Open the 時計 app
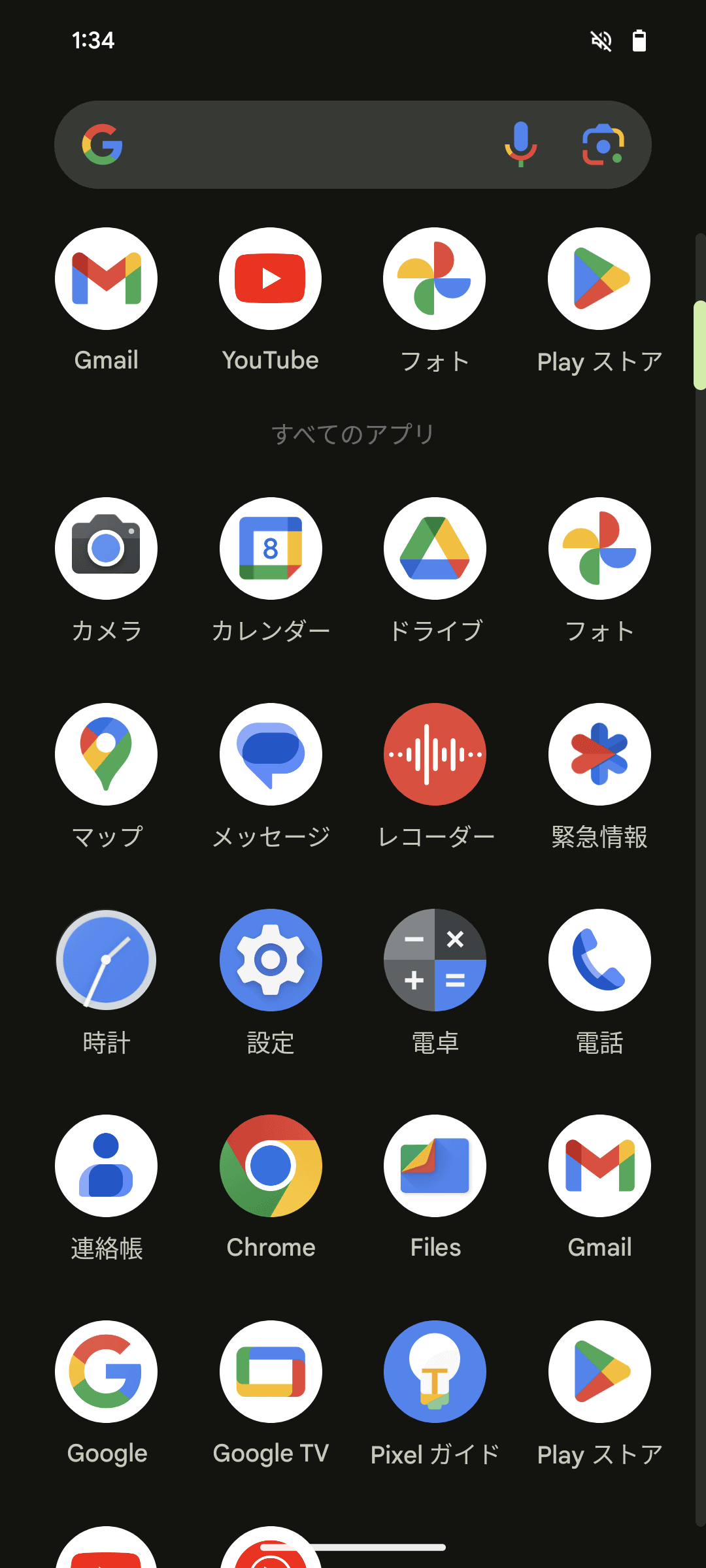The width and height of the screenshot is (706, 1568). pyautogui.click(x=106, y=960)
